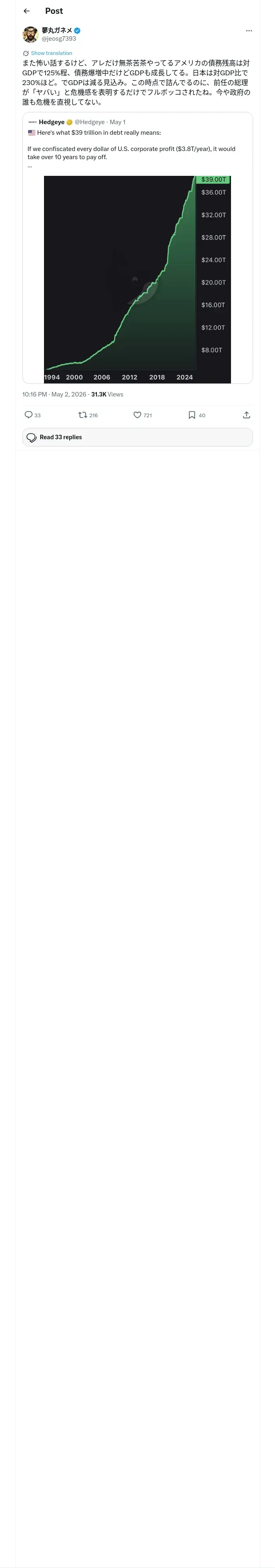Open the author's profile avatar

click(31, 34)
